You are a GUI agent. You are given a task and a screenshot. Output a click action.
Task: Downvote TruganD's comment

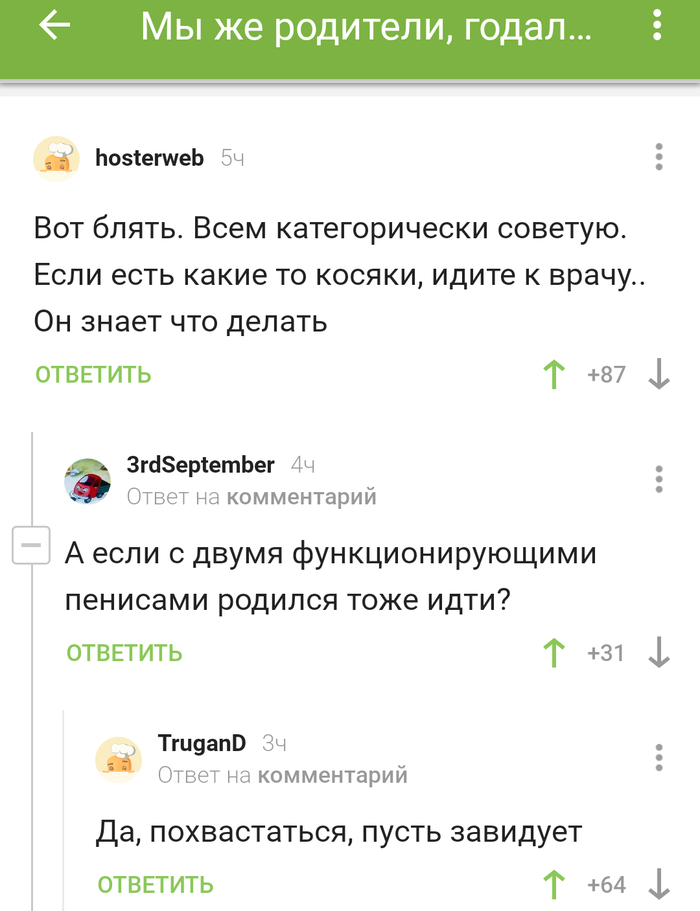point(658,885)
